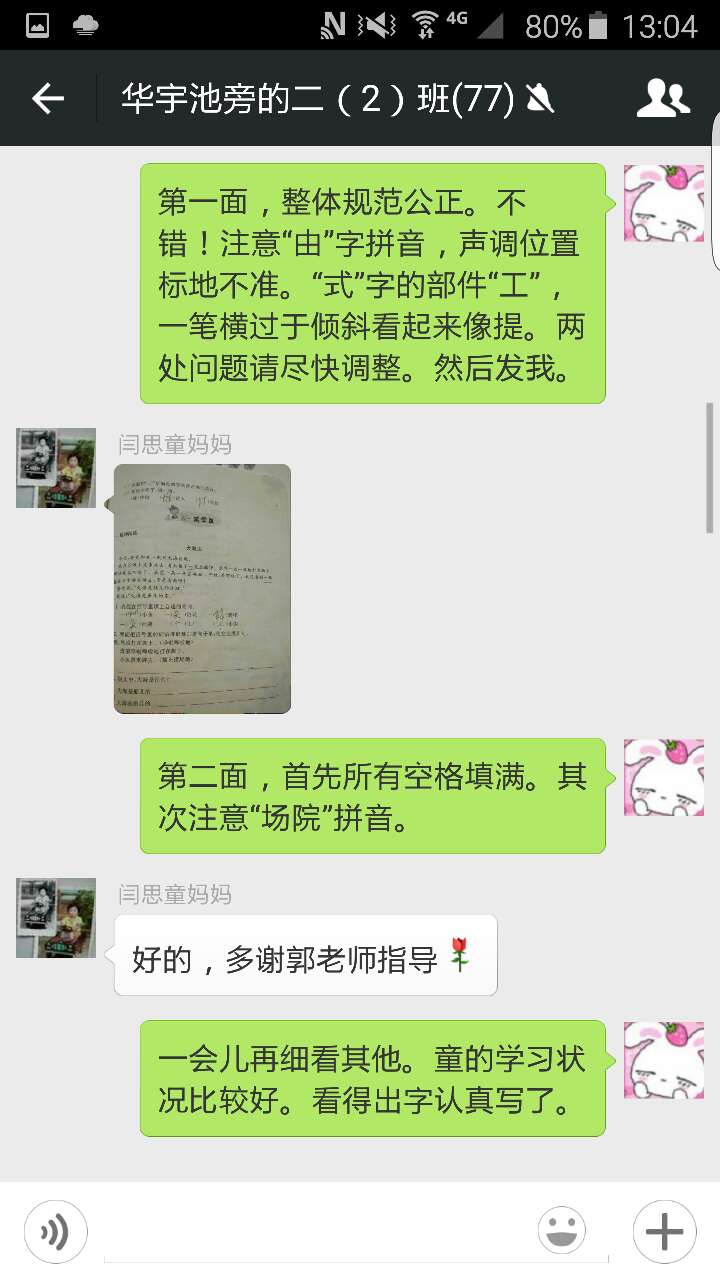Open the homework photo from 闫思童妈妈
720x1280 pixels.
[x=202, y=588]
